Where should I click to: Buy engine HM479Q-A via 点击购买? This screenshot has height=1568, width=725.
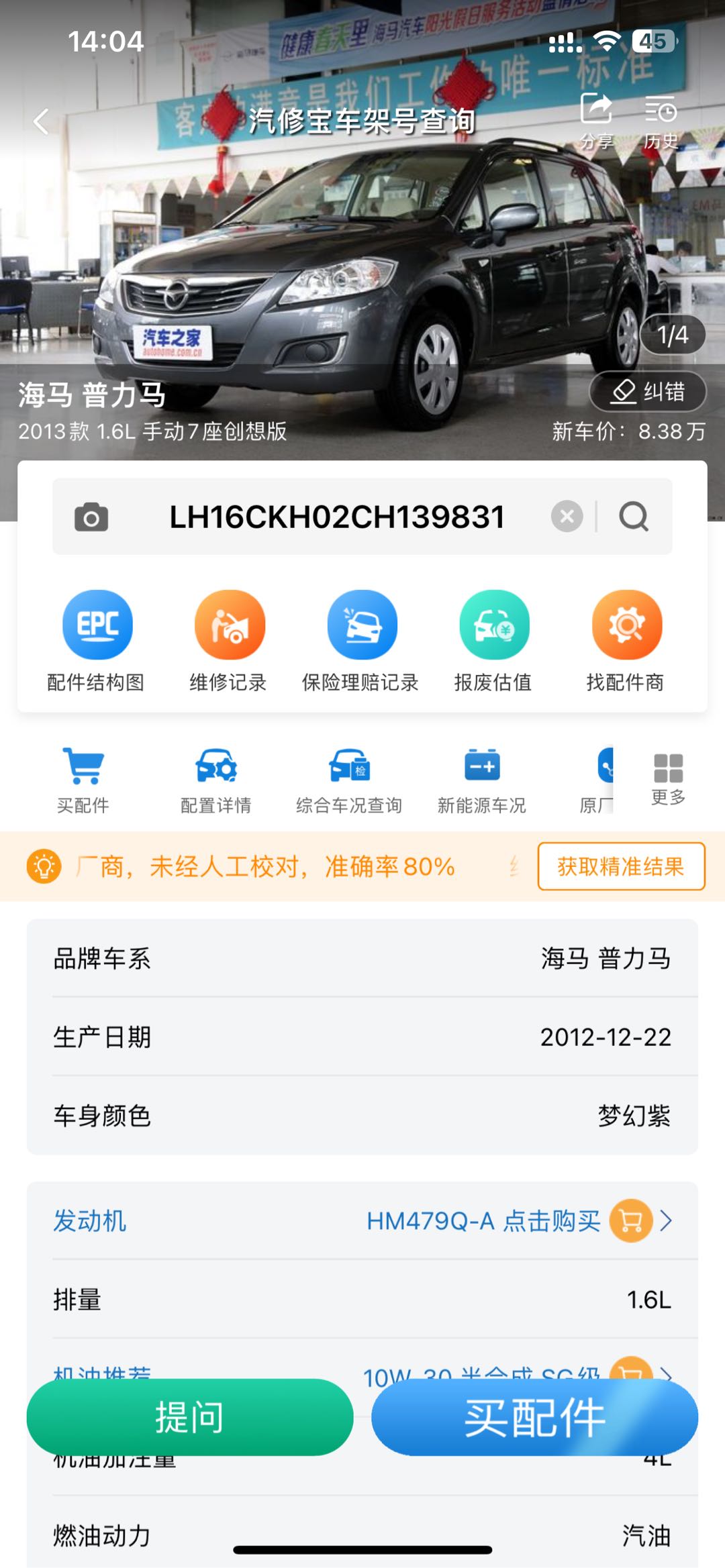click(550, 1221)
